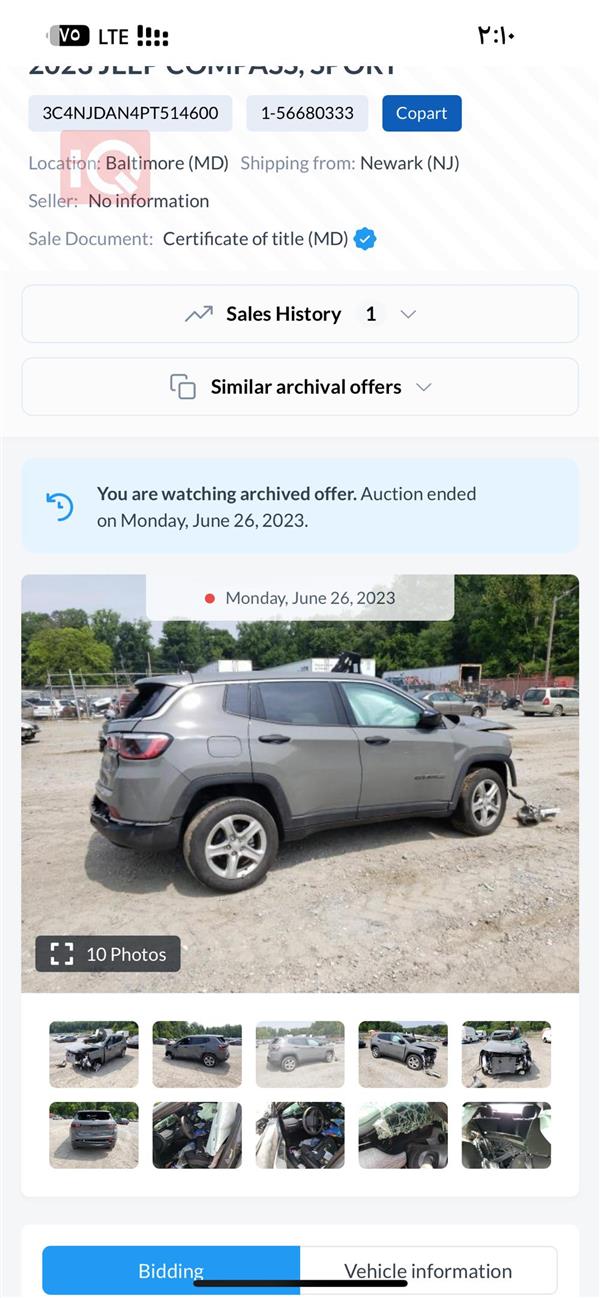This screenshot has width=600, height=1298.
Task: Switch to the Vehicle information tab
Action: [428, 1271]
